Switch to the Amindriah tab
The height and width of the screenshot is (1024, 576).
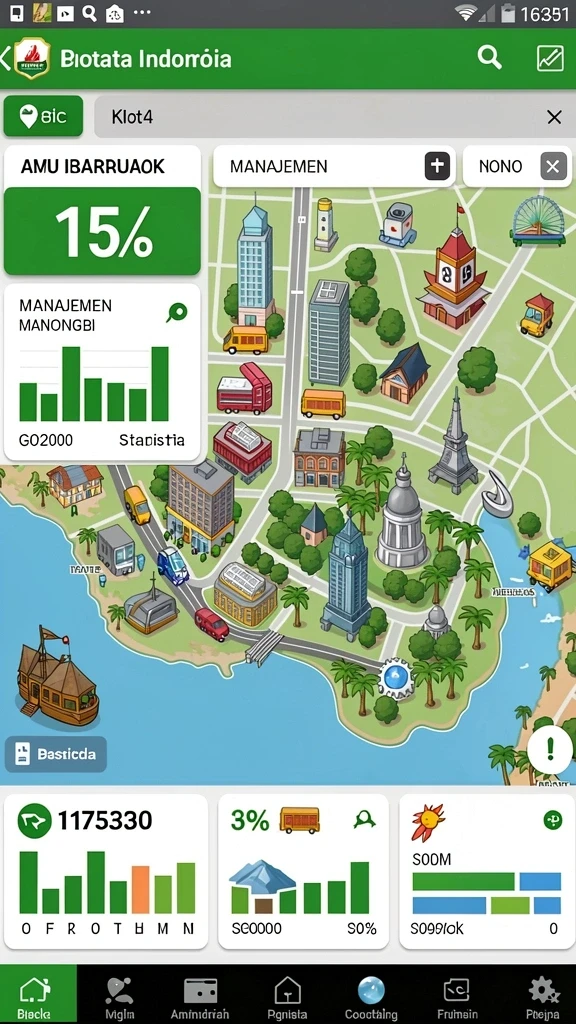pyautogui.click(x=200, y=997)
